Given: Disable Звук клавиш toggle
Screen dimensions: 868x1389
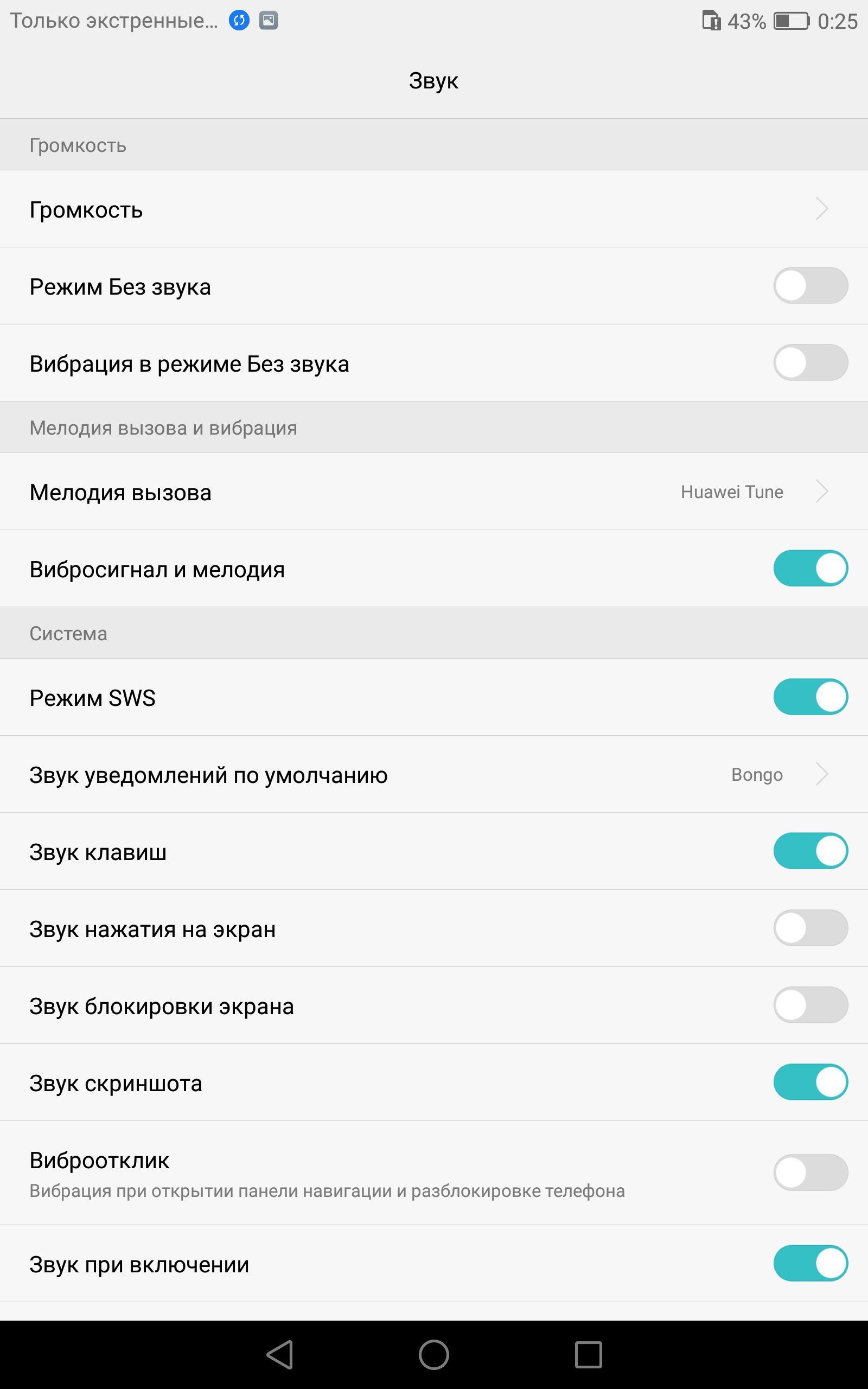Looking at the screenshot, I should [x=810, y=851].
